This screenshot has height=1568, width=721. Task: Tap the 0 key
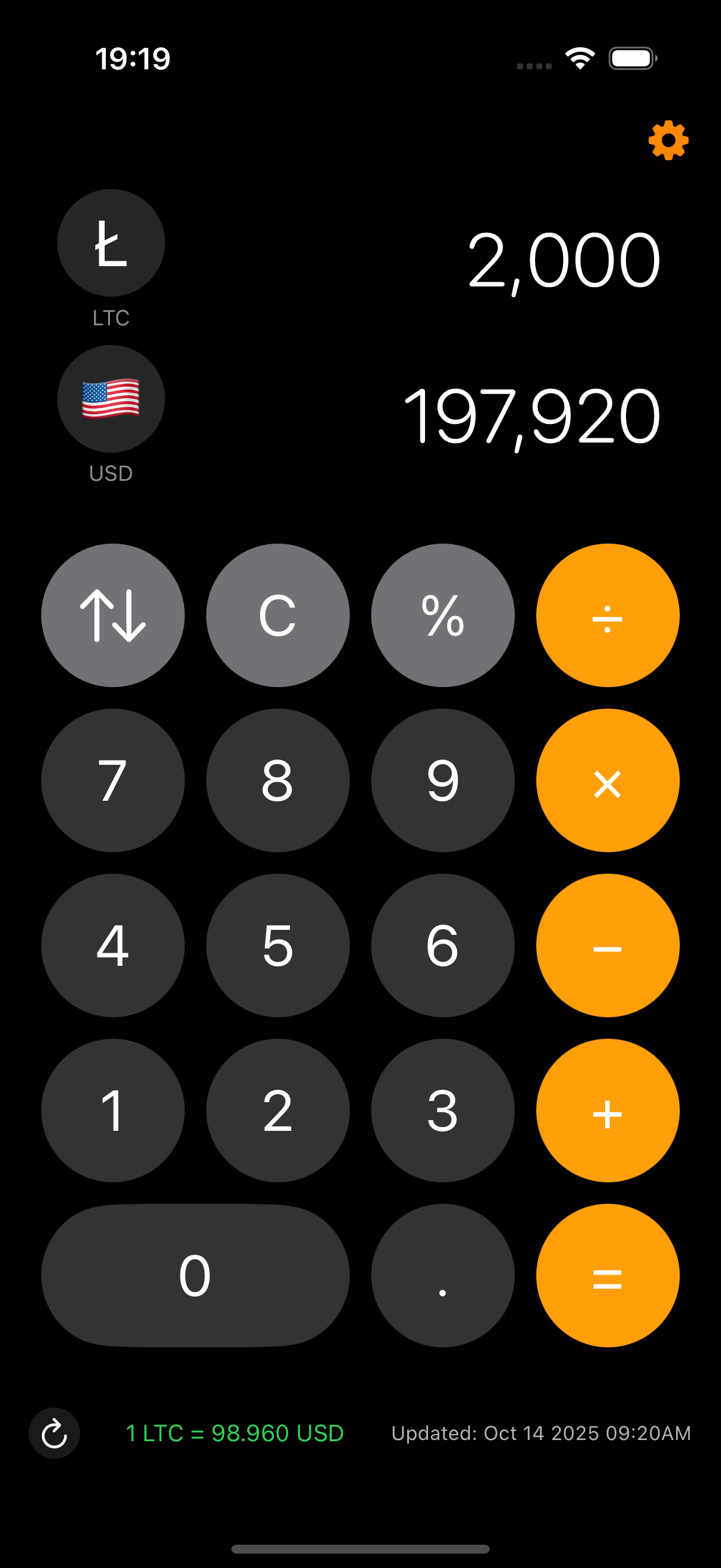click(195, 1275)
